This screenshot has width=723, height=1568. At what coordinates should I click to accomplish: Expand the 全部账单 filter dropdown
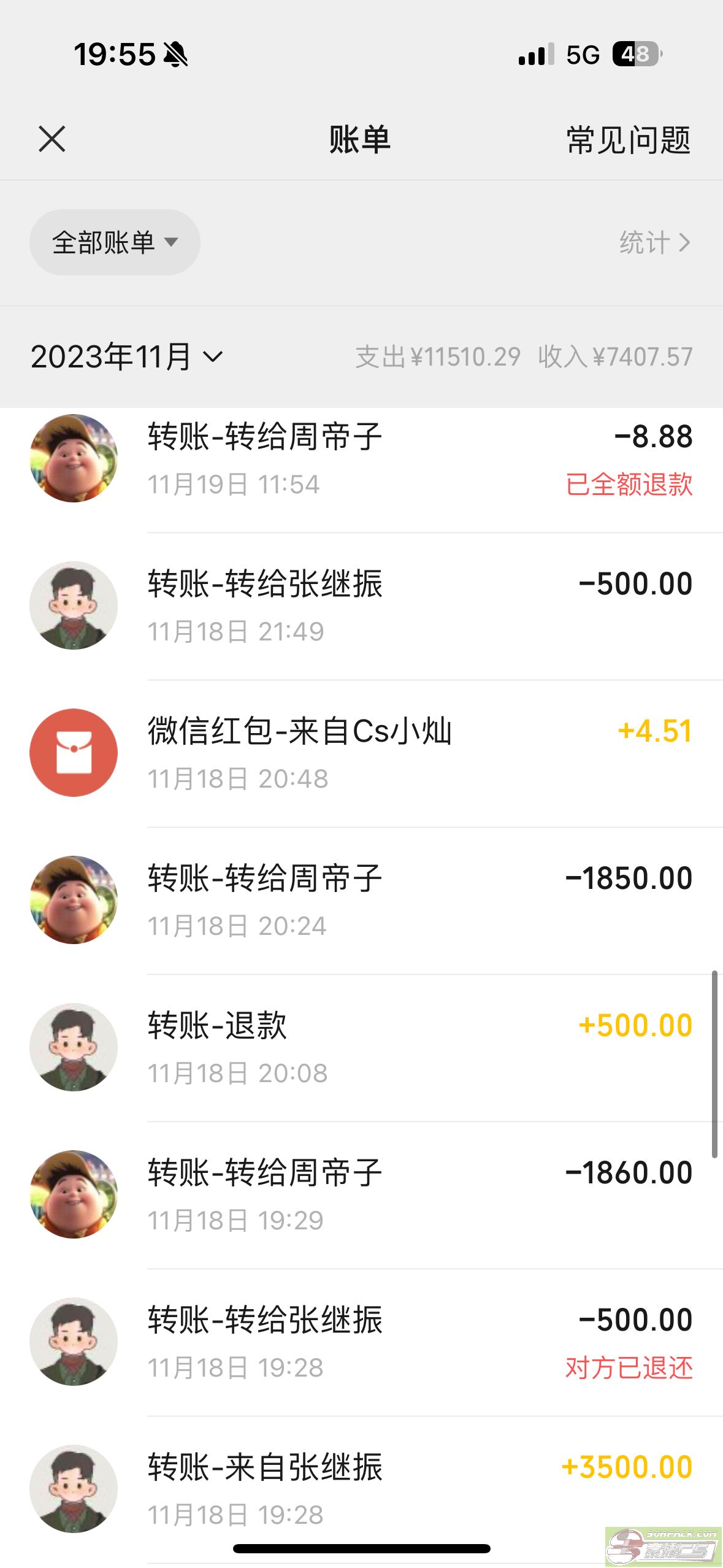(115, 242)
